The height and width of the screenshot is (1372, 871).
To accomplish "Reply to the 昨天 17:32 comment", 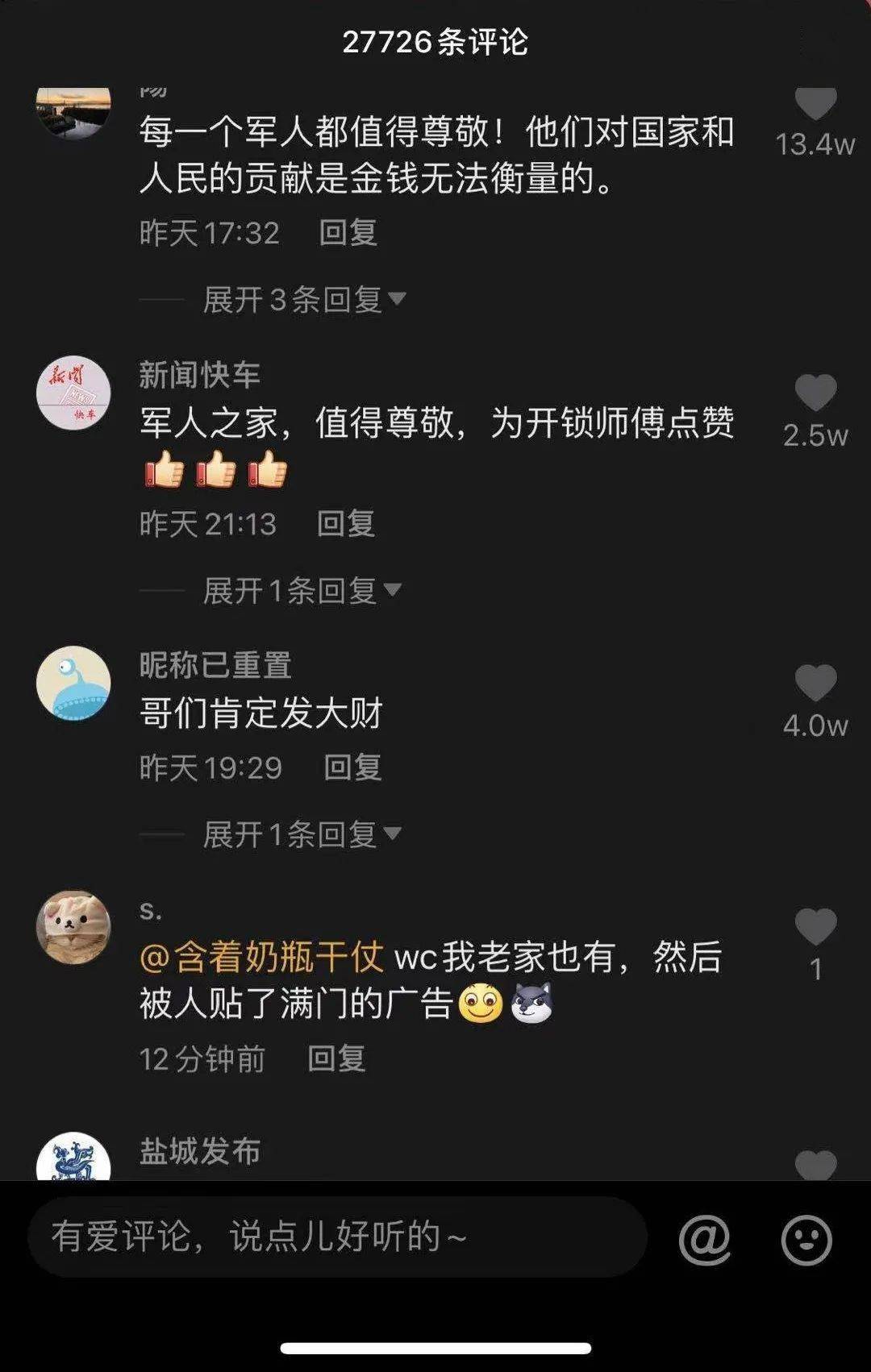I will tap(348, 233).
